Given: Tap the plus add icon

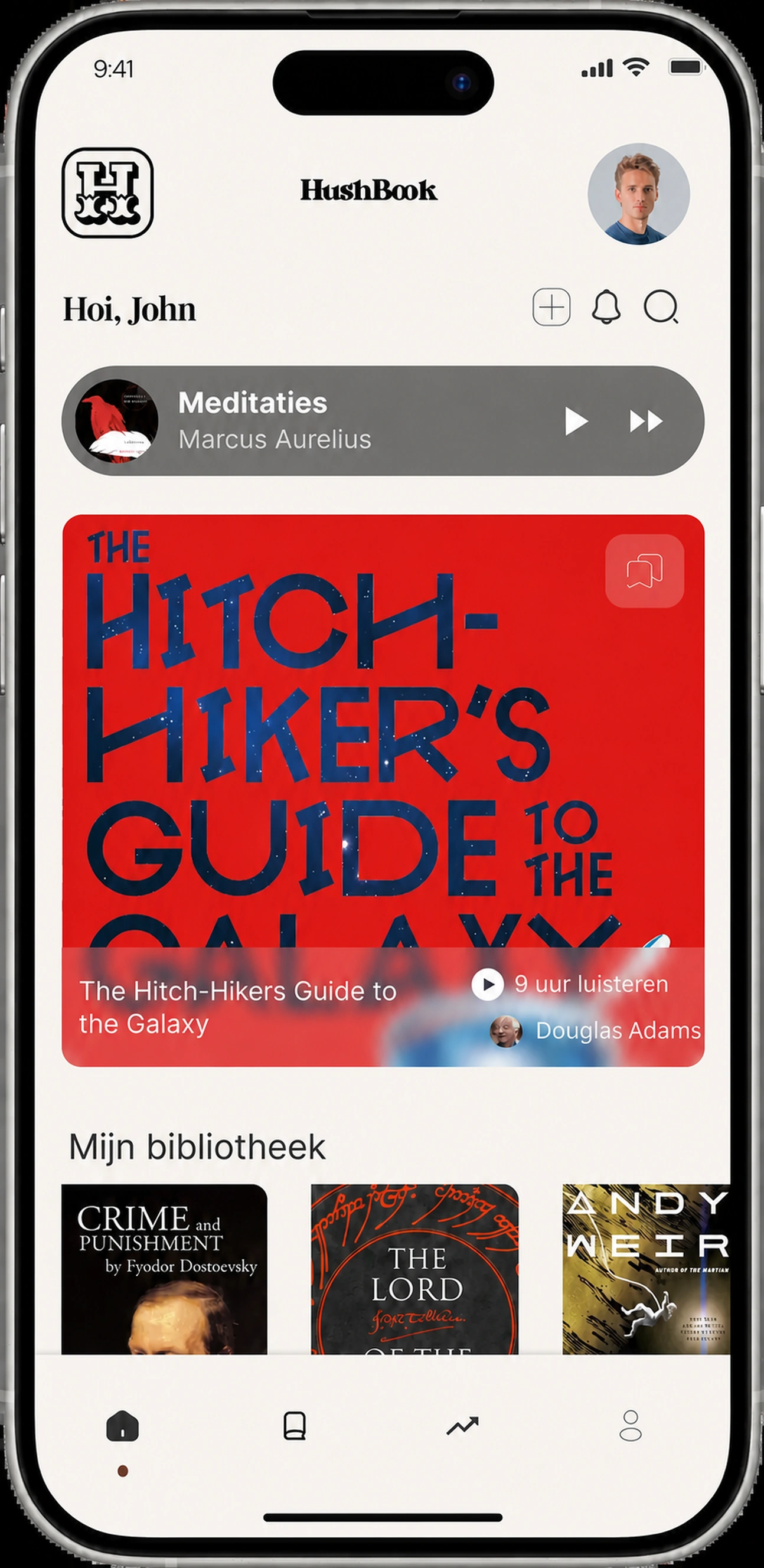Looking at the screenshot, I should click(x=551, y=308).
